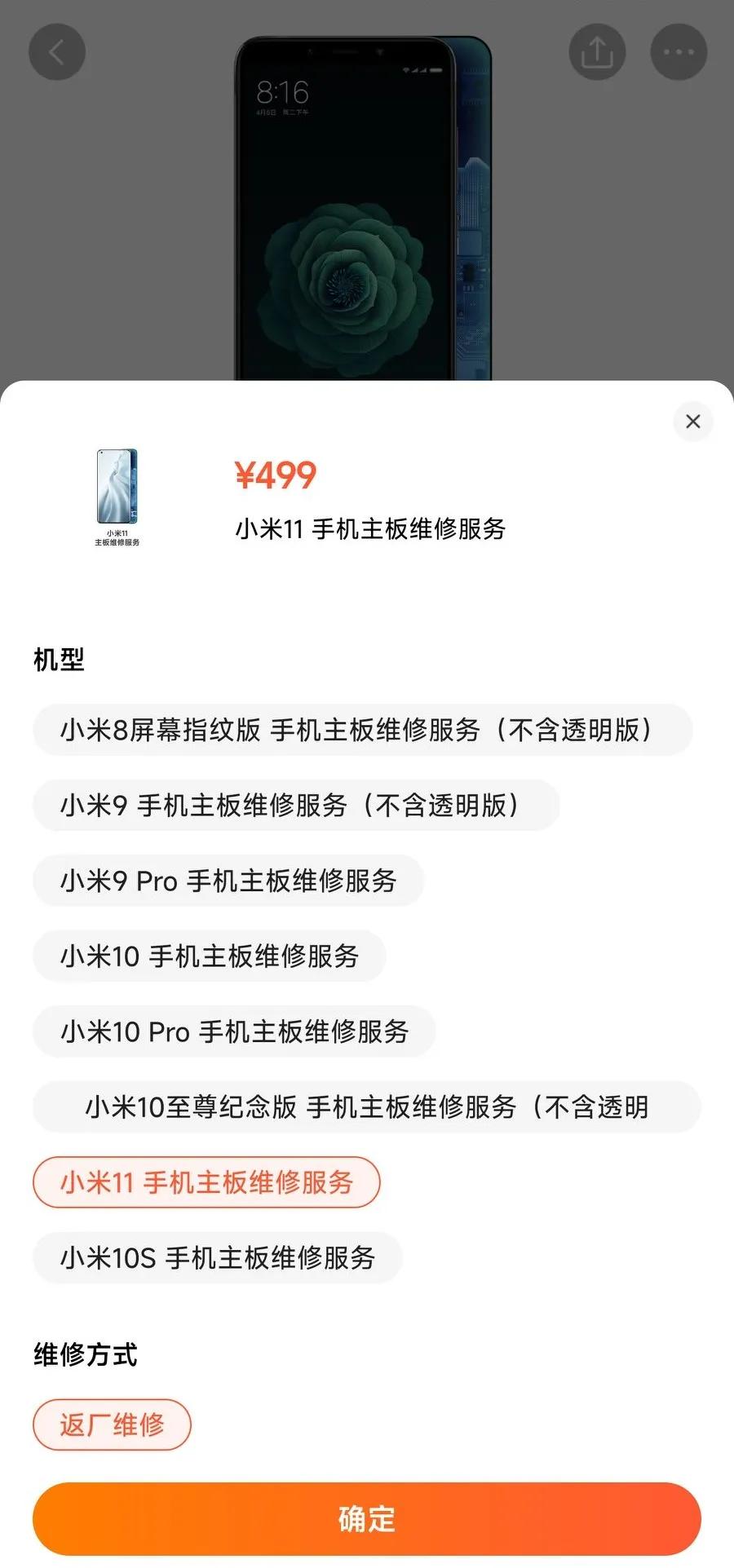Open the share icon
The height and width of the screenshot is (1568, 734).
597,51
